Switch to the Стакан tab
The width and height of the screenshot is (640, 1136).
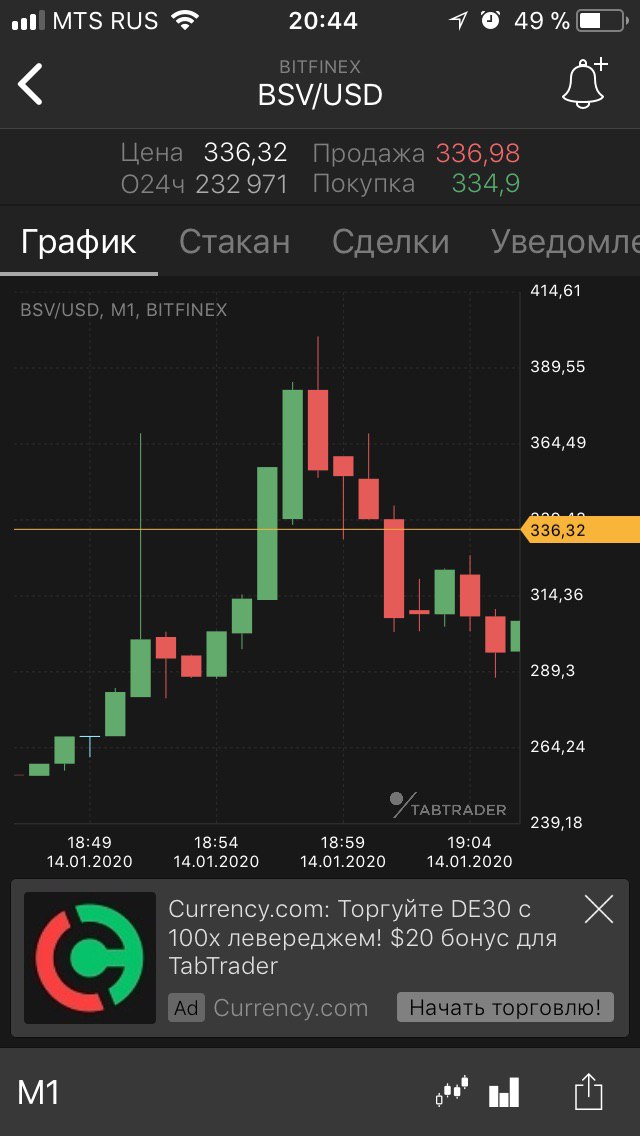click(234, 242)
